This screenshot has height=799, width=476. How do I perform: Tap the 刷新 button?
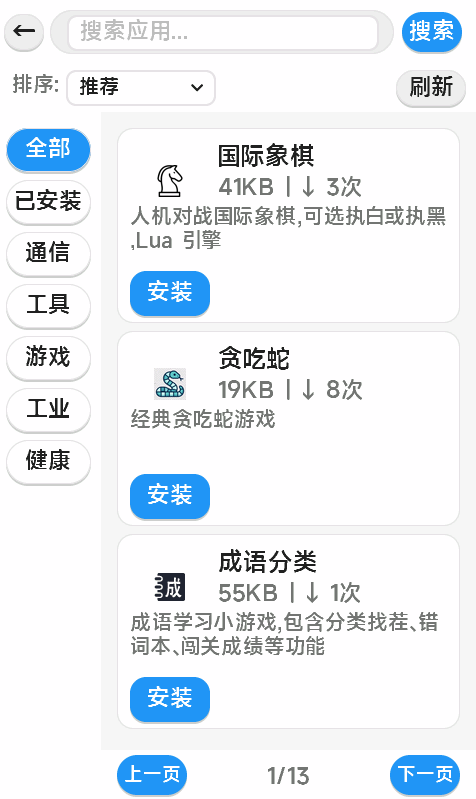coord(431,88)
